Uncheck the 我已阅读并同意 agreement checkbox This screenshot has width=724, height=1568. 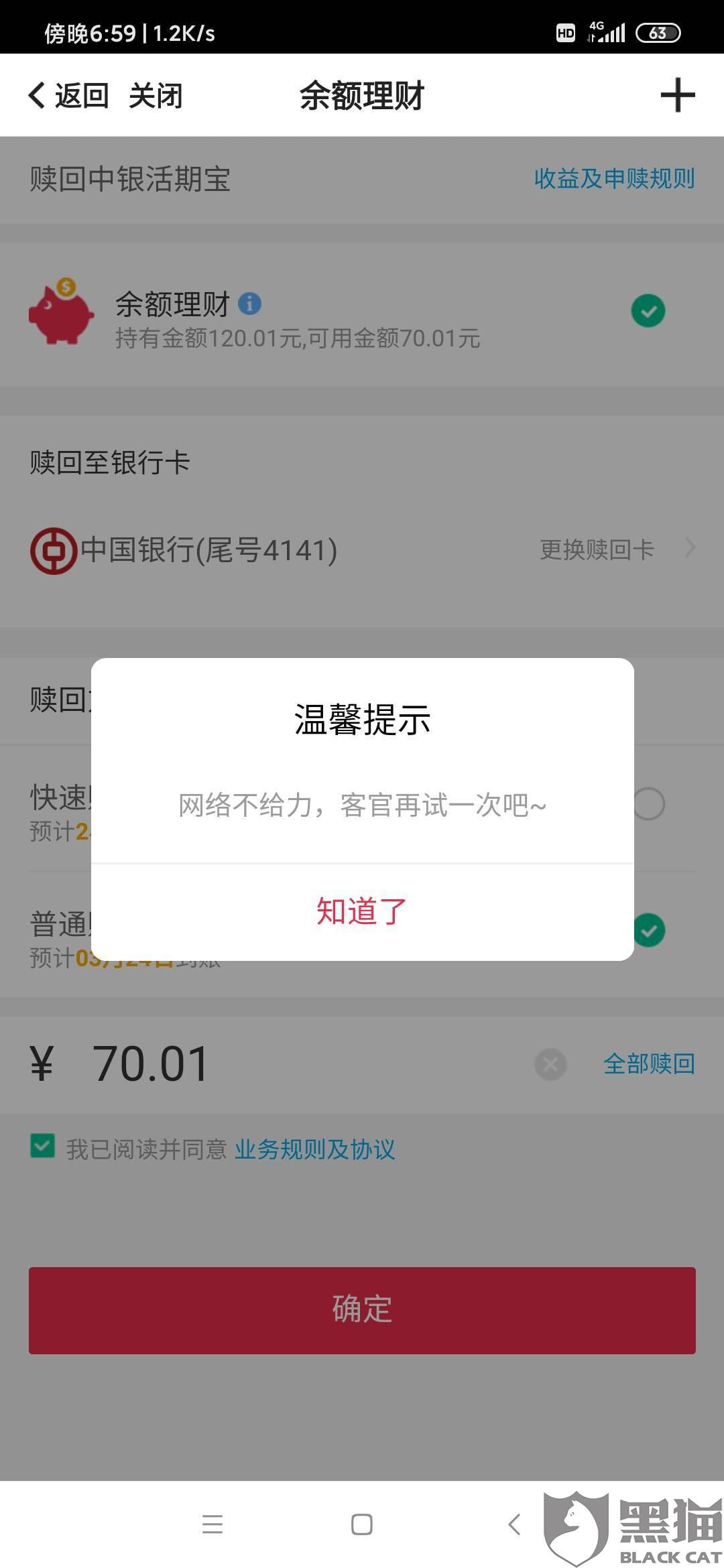coord(43,1147)
